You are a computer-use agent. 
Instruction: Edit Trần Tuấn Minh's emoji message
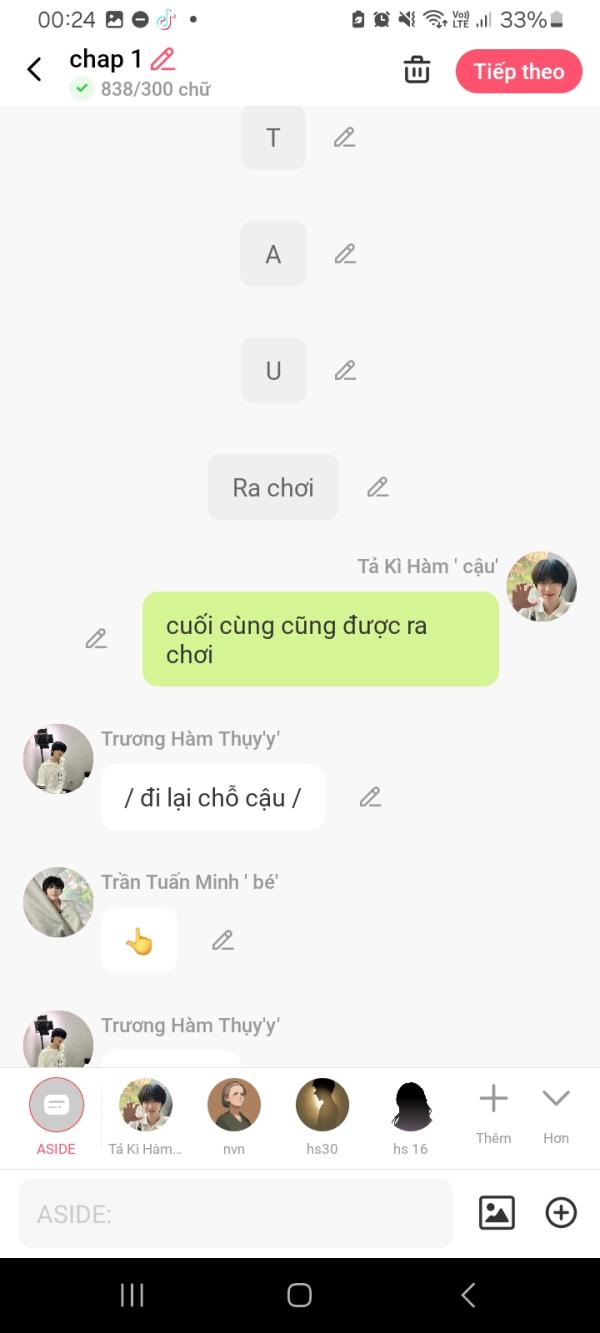(222, 940)
